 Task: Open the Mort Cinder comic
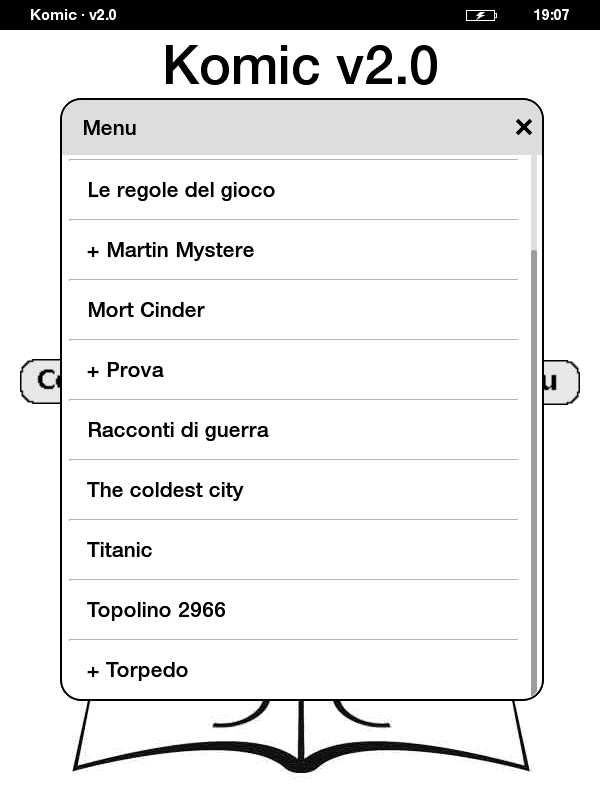pos(146,310)
